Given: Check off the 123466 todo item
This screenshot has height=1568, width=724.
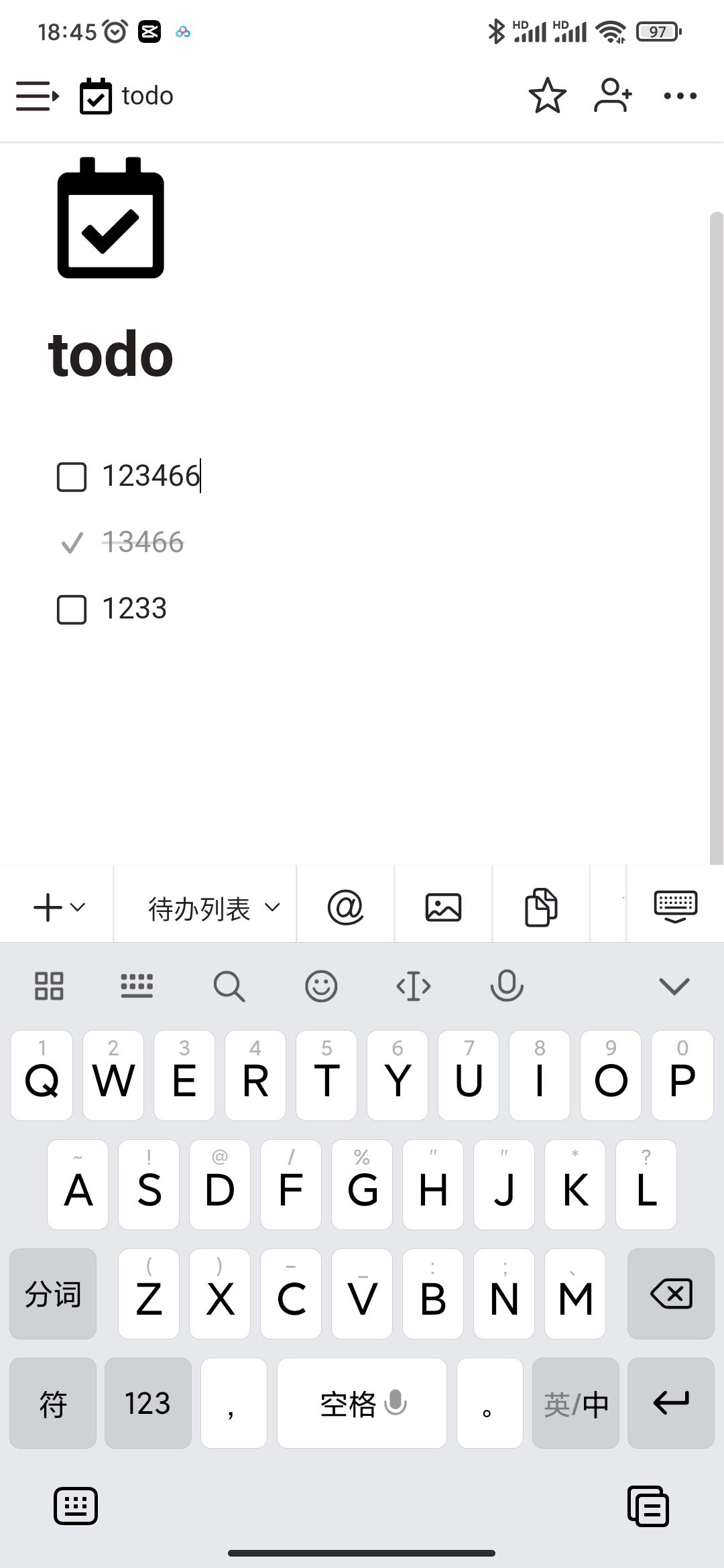Looking at the screenshot, I should [72, 477].
